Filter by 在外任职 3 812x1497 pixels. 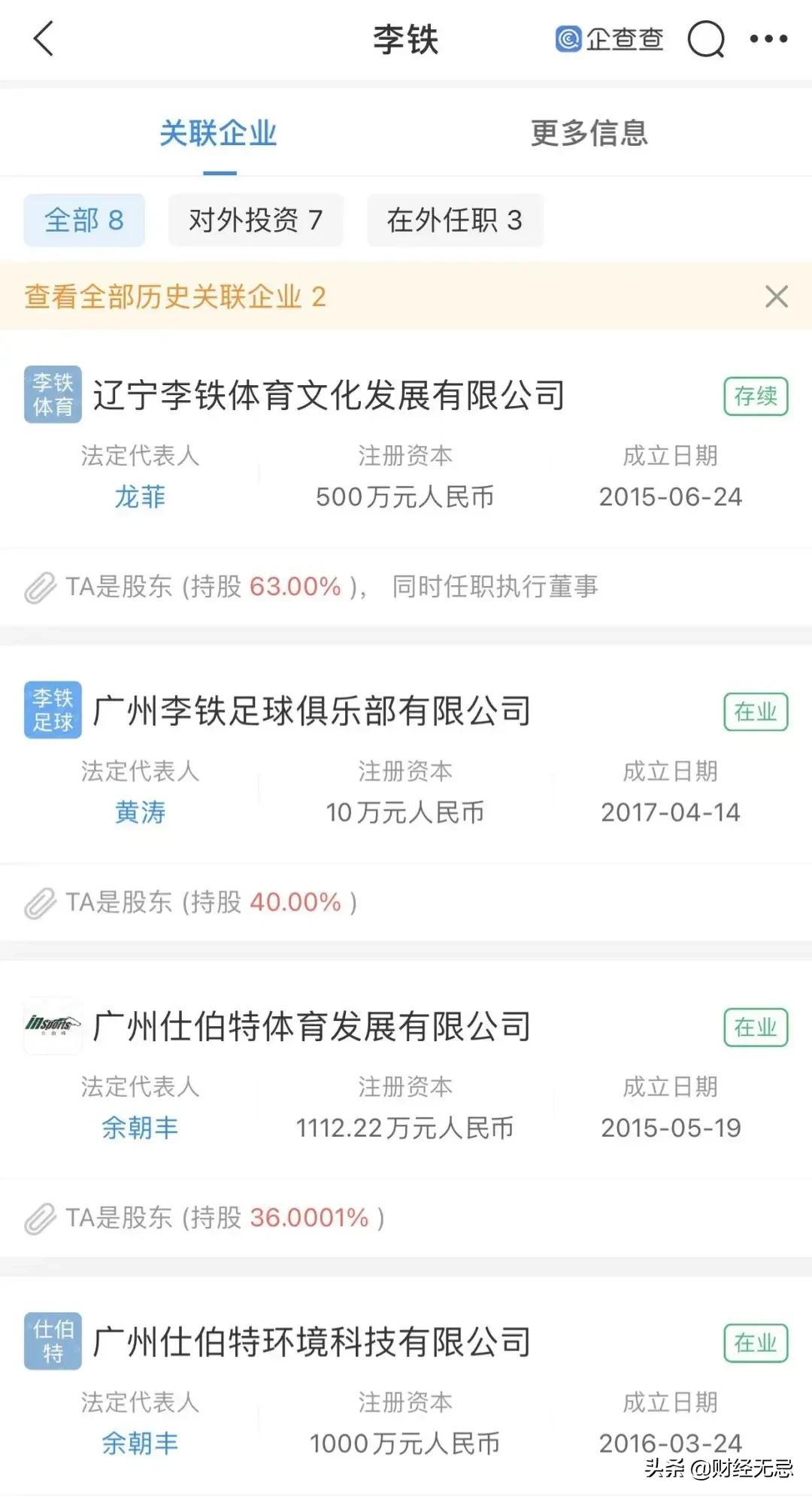click(455, 220)
